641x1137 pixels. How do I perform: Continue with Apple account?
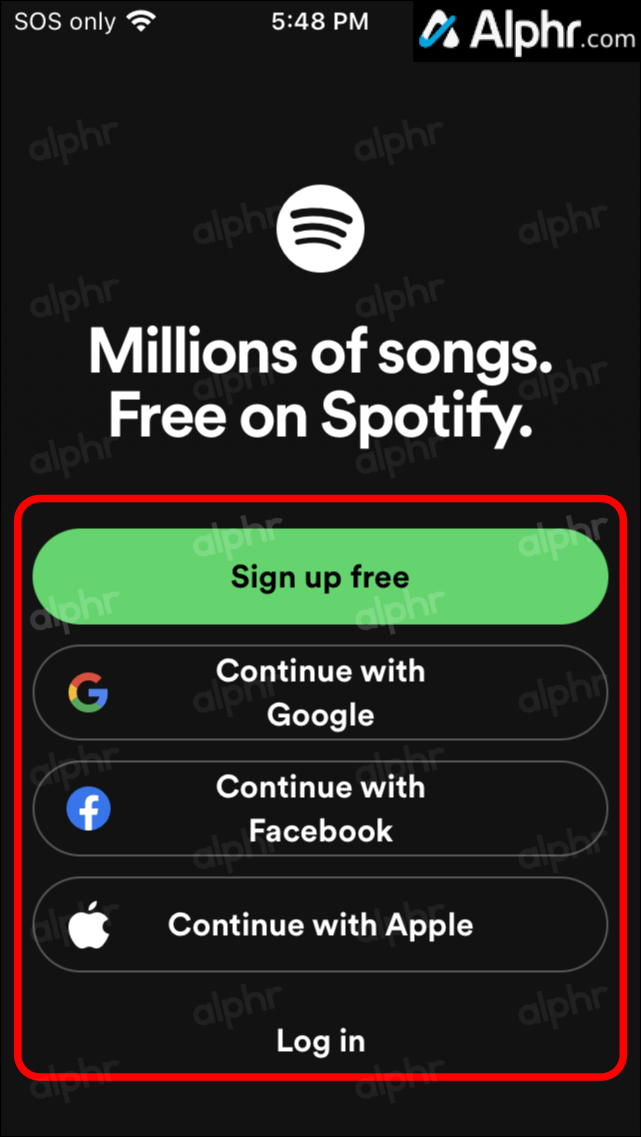320,925
